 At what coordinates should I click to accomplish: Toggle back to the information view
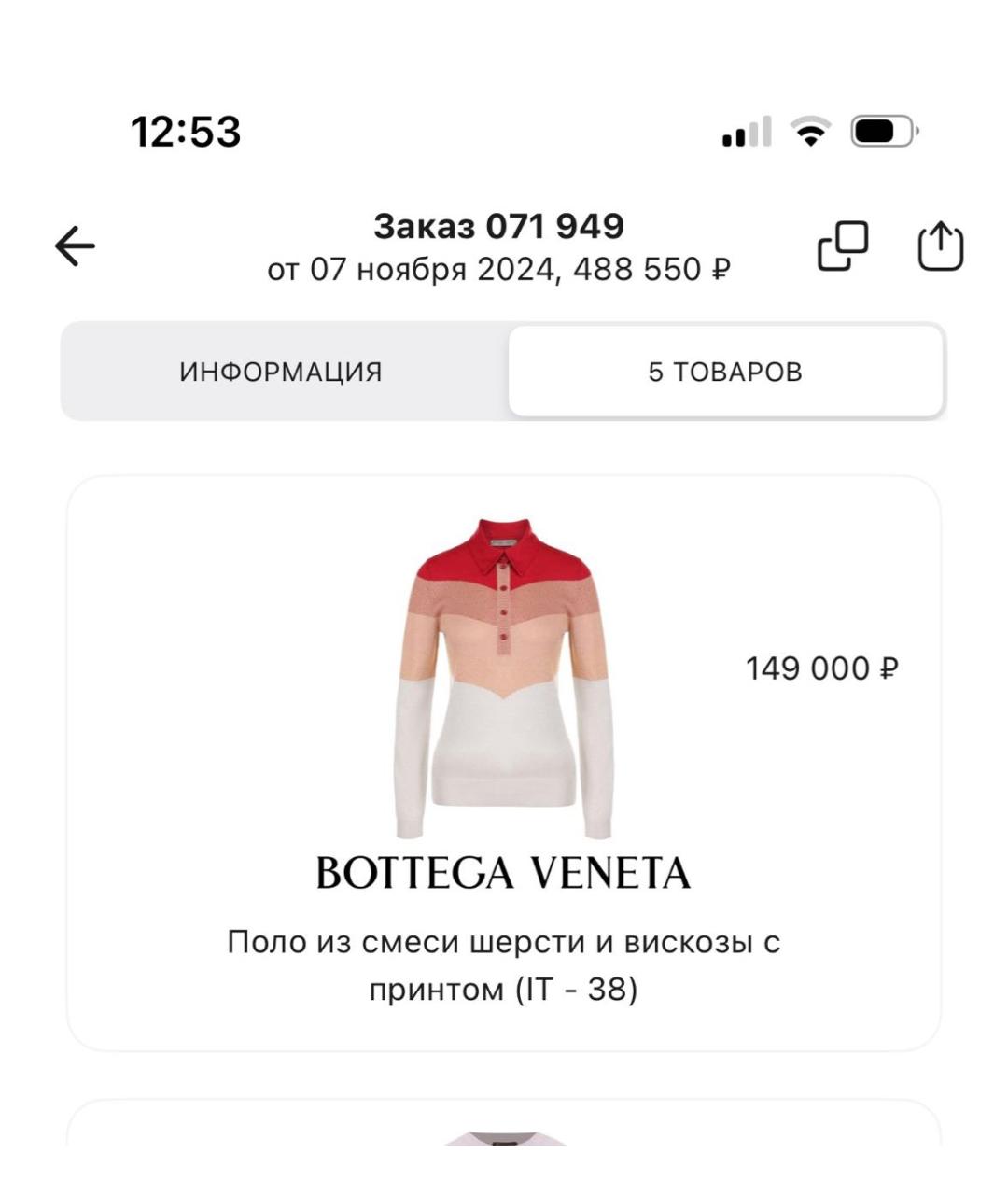(x=280, y=370)
